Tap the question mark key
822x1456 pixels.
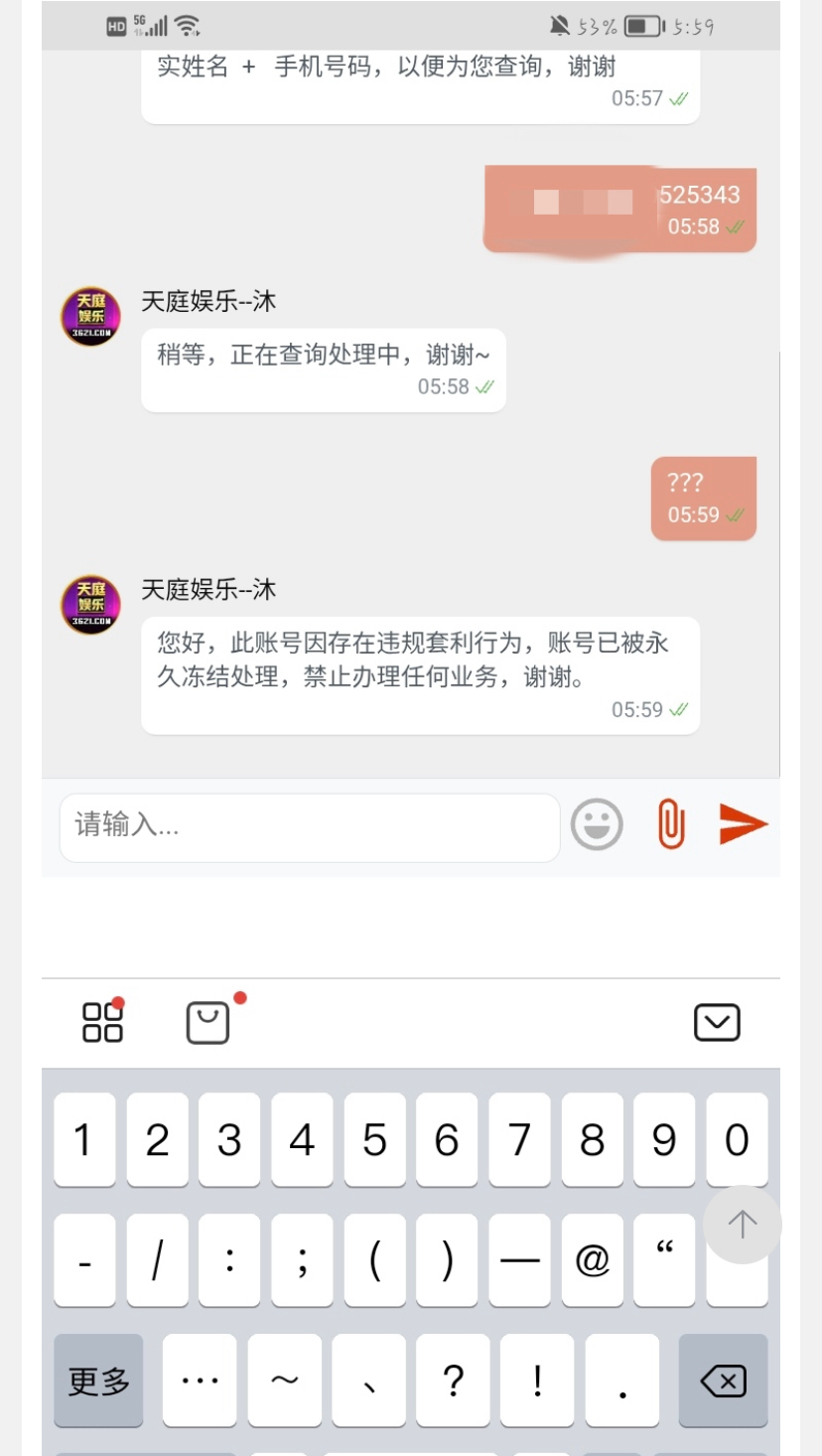pos(453,1381)
